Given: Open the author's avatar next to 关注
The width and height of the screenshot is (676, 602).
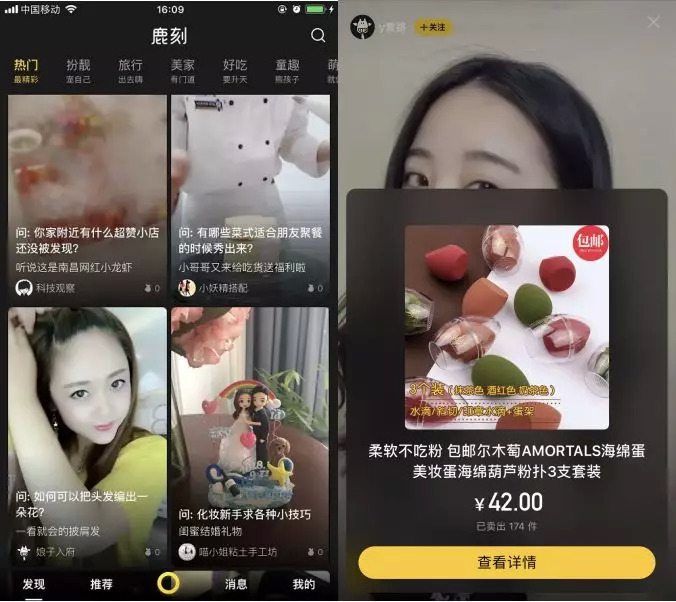Looking at the screenshot, I should 362,27.
